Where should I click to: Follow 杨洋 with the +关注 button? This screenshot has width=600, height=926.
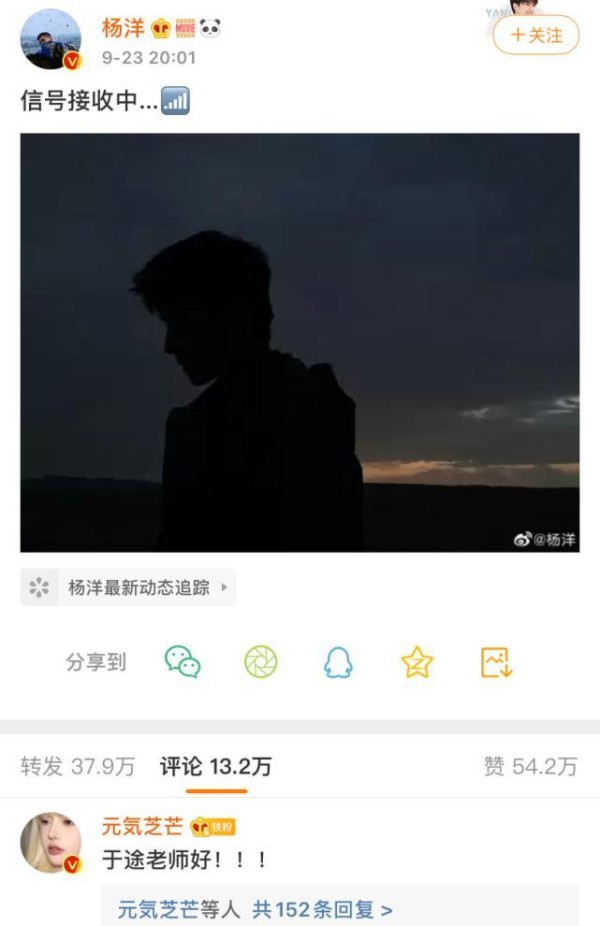(x=536, y=35)
